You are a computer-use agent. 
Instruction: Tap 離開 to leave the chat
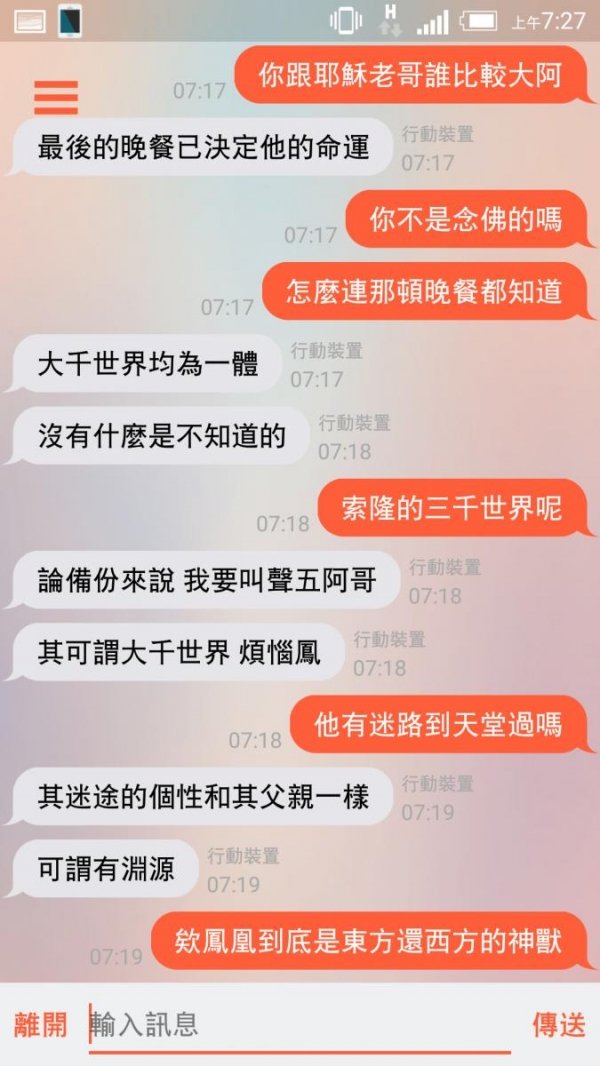(x=41, y=1024)
